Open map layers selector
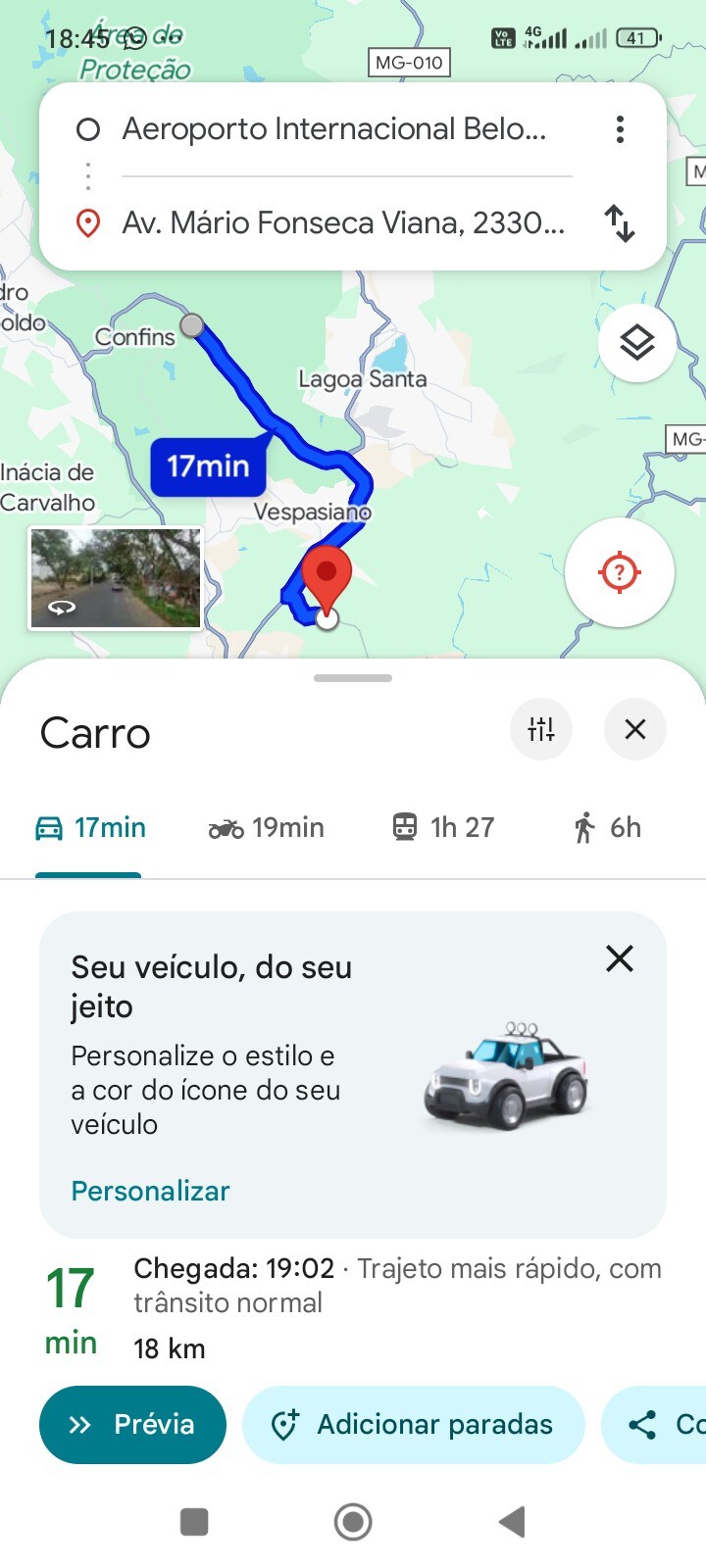Viewport: 706px width, 1568px height. (637, 343)
